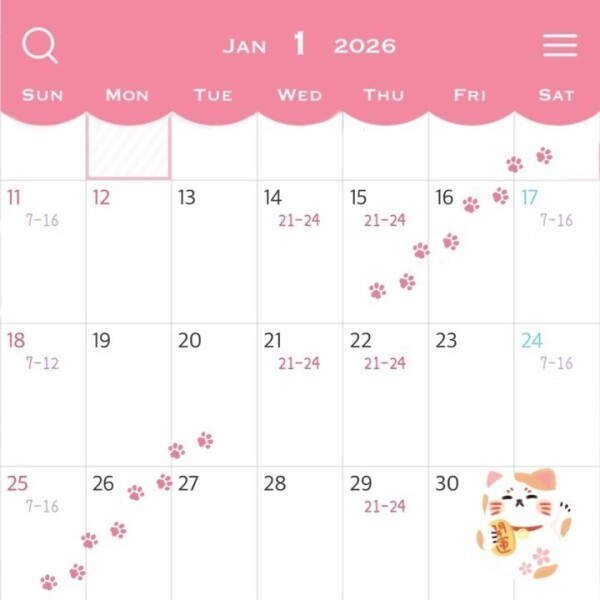Select Saturday January 17

click(x=556, y=250)
